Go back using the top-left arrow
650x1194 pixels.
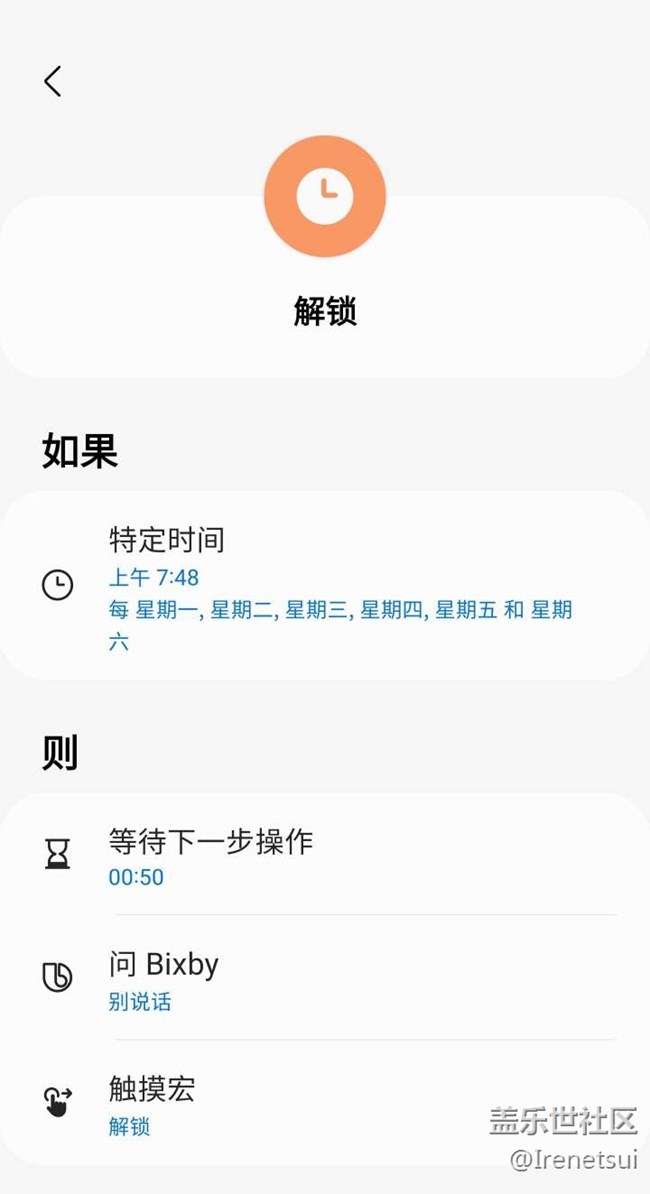coord(53,81)
